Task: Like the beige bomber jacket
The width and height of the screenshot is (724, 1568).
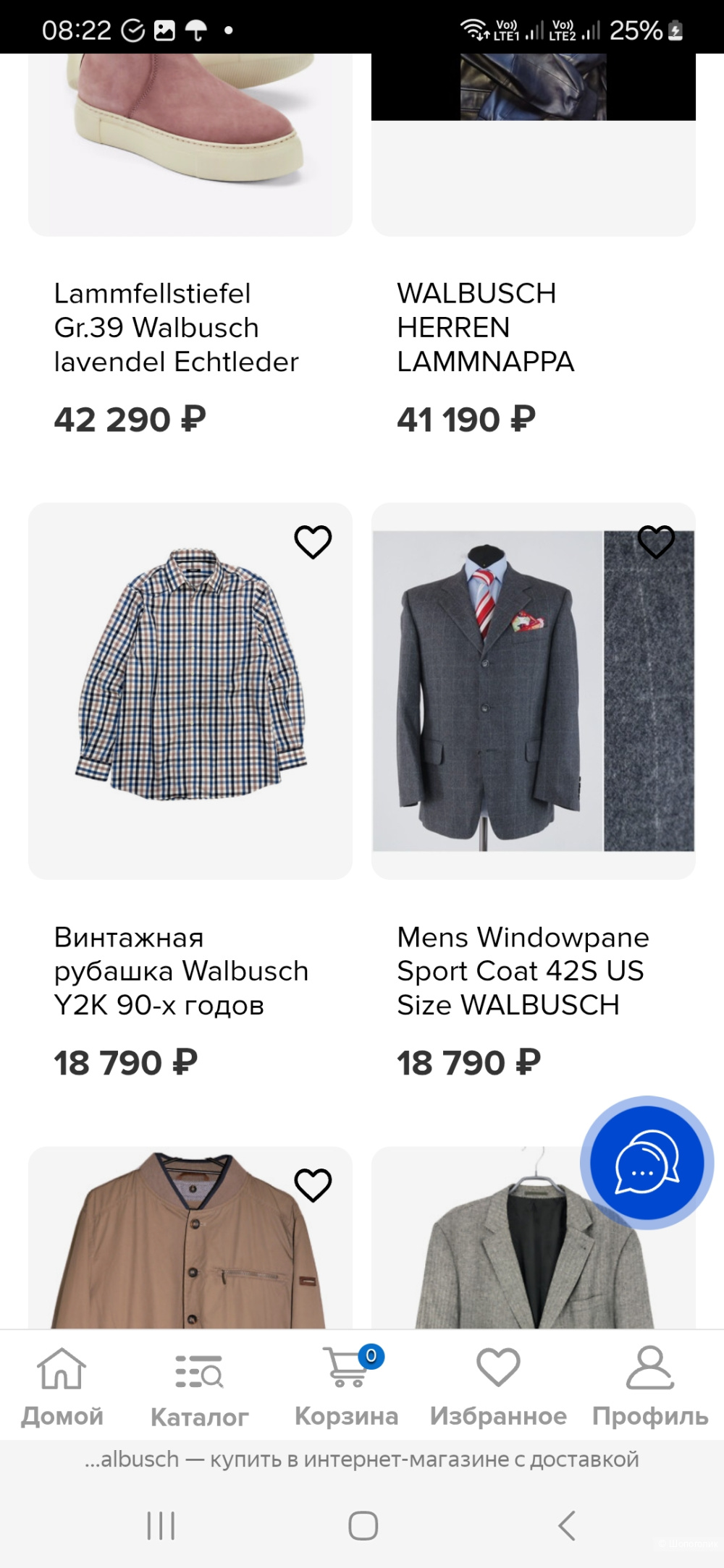Action: point(313,1185)
